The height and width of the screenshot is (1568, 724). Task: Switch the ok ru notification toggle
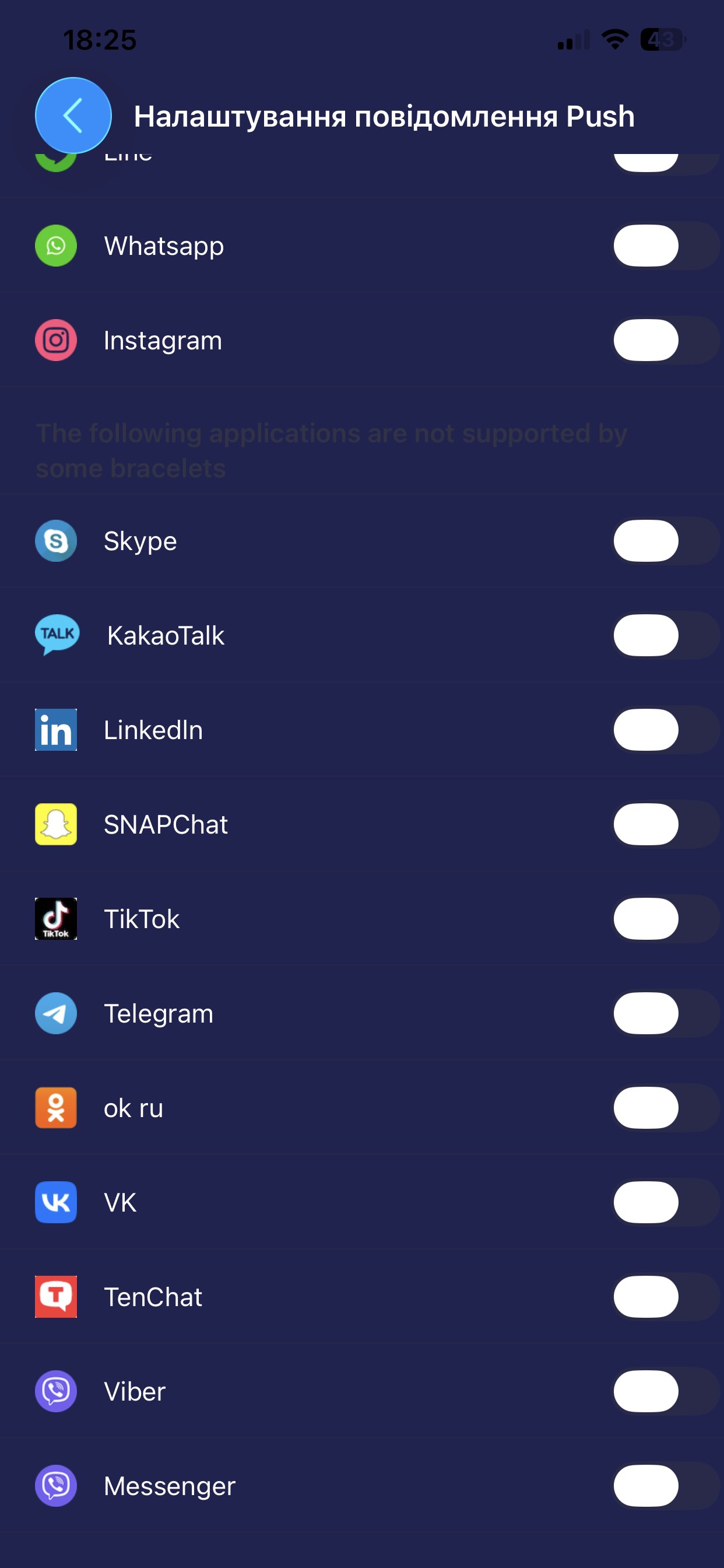[x=665, y=1108]
